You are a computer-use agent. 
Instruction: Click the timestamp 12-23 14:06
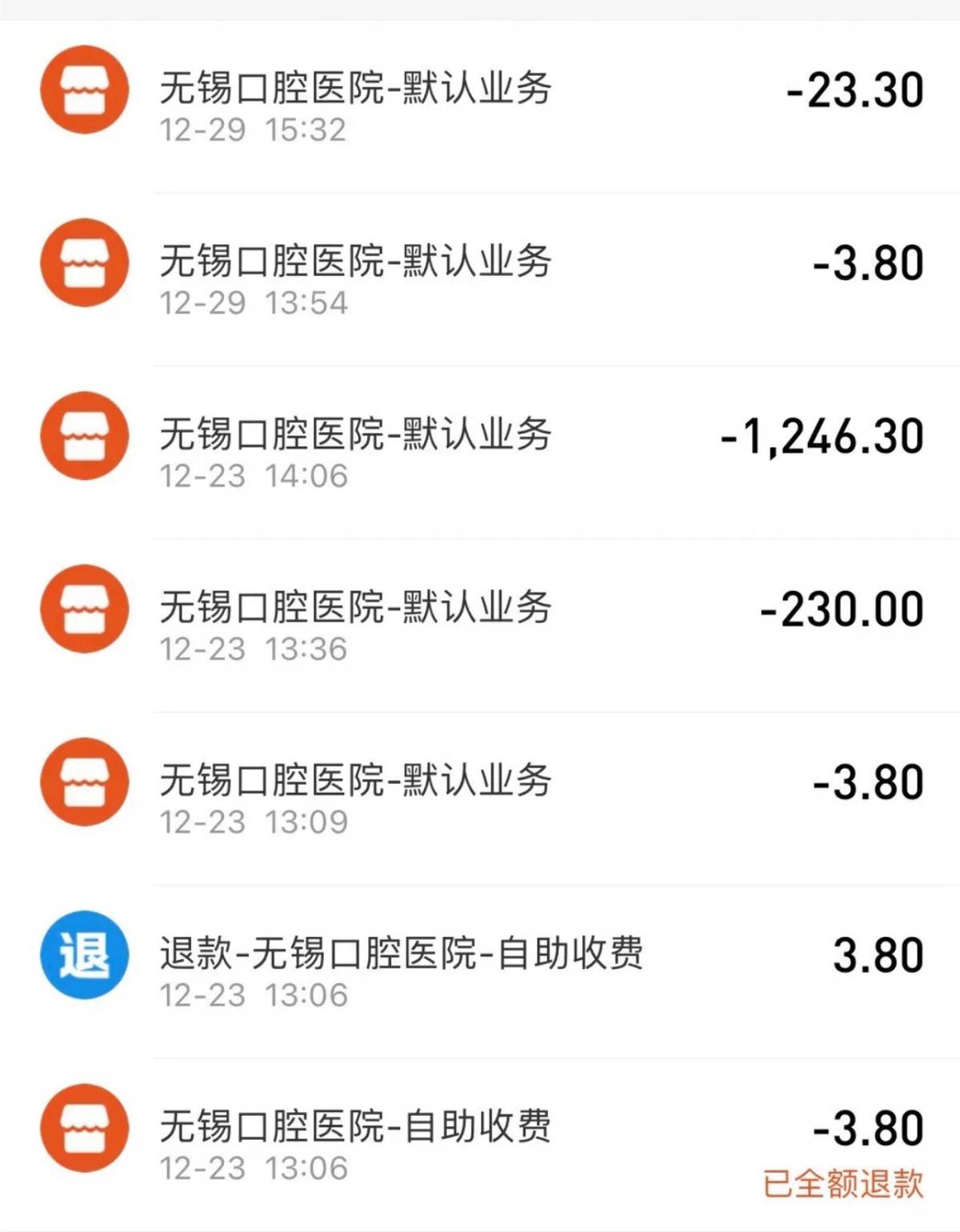coord(254,475)
